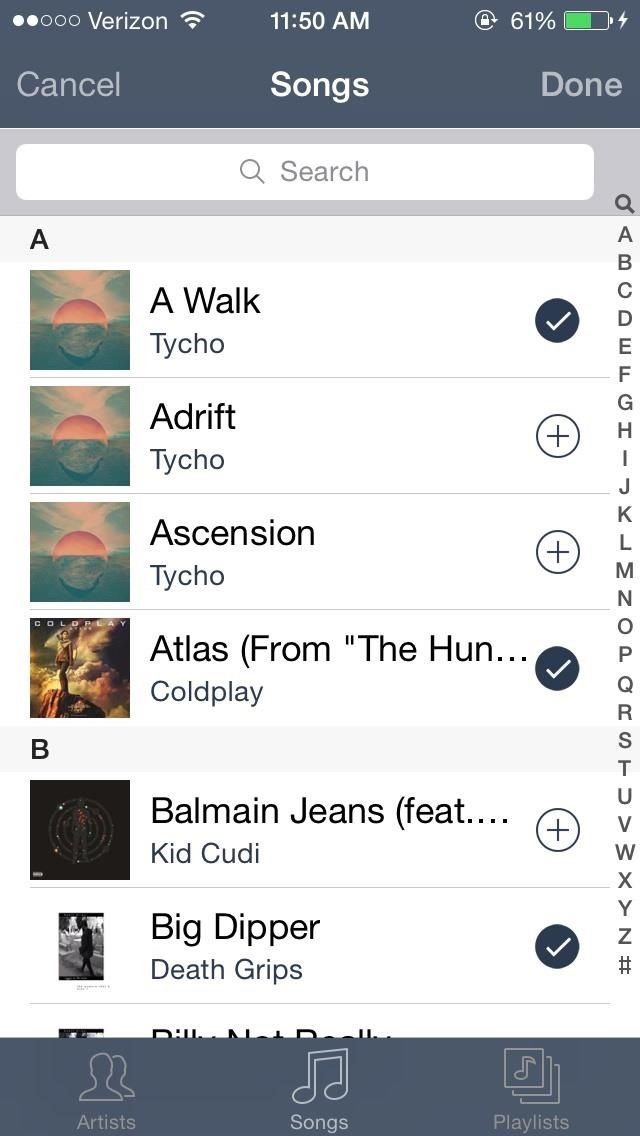Add Balmain Jeans by Kid Cudi
Image resolution: width=640 pixels, height=1136 pixels.
(x=557, y=830)
